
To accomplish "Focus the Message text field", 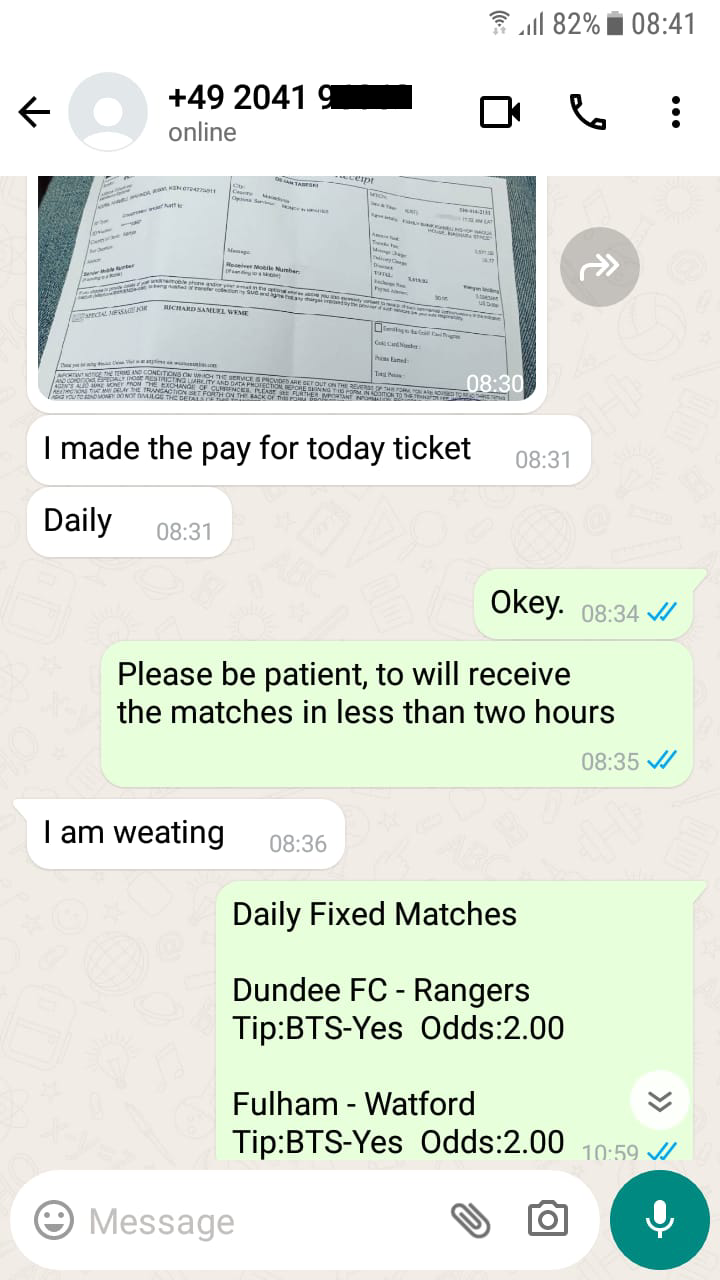I will tap(260, 1220).
